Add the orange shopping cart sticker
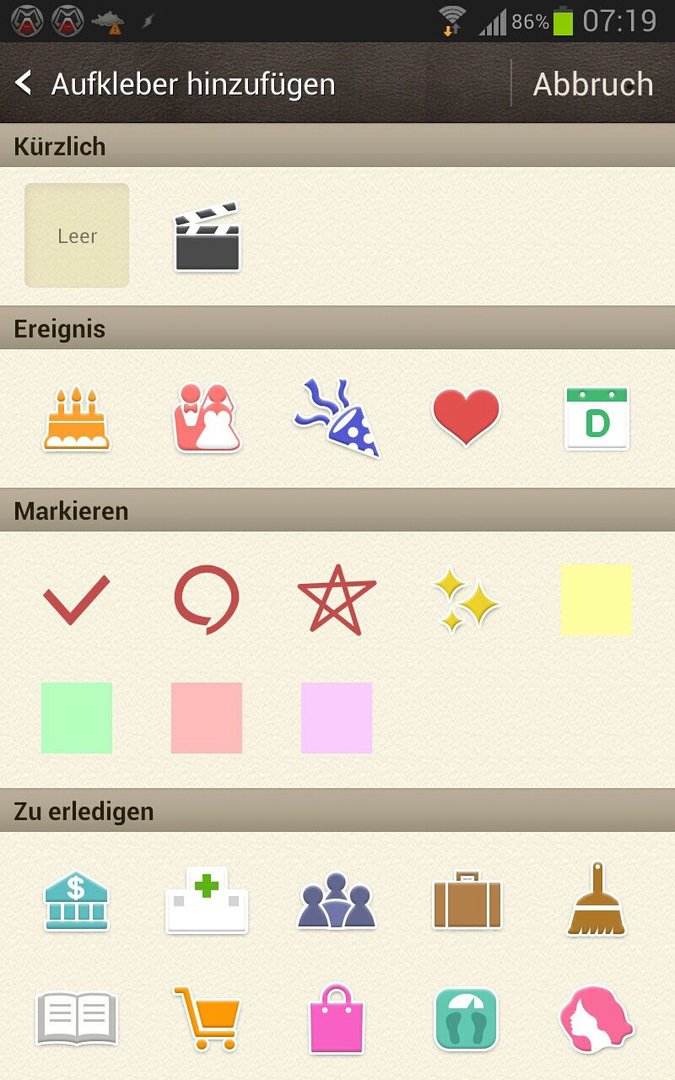Screen dimensions: 675x1080 pyautogui.click(x=207, y=1019)
